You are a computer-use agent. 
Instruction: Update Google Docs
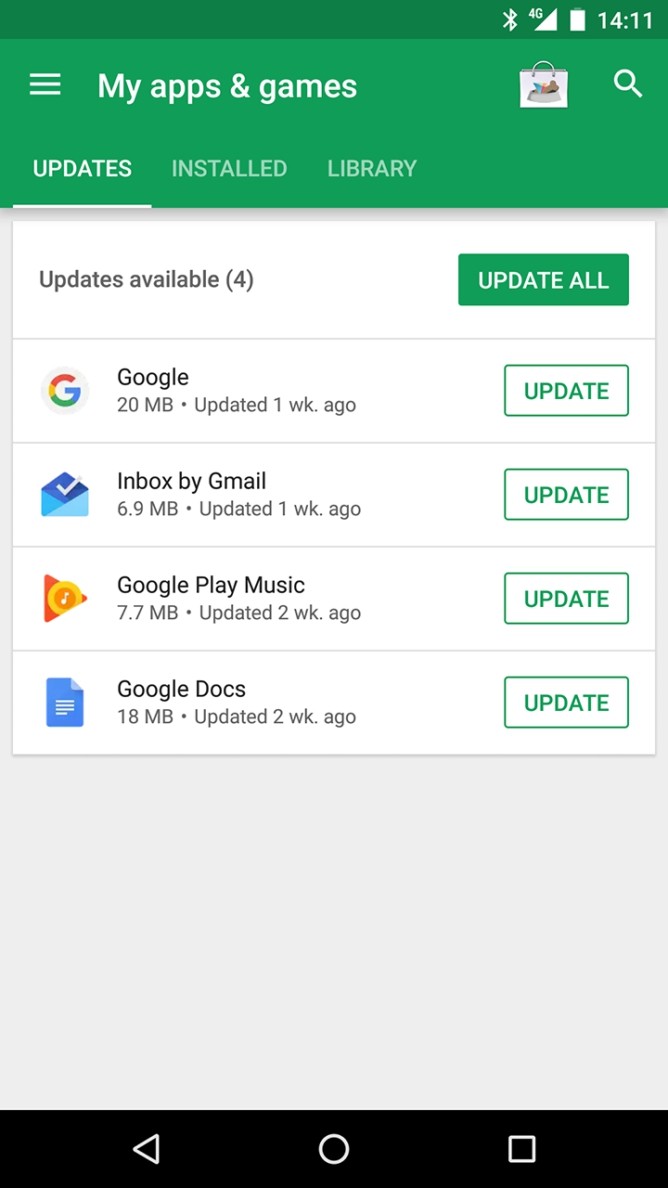(x=567, y=702)
